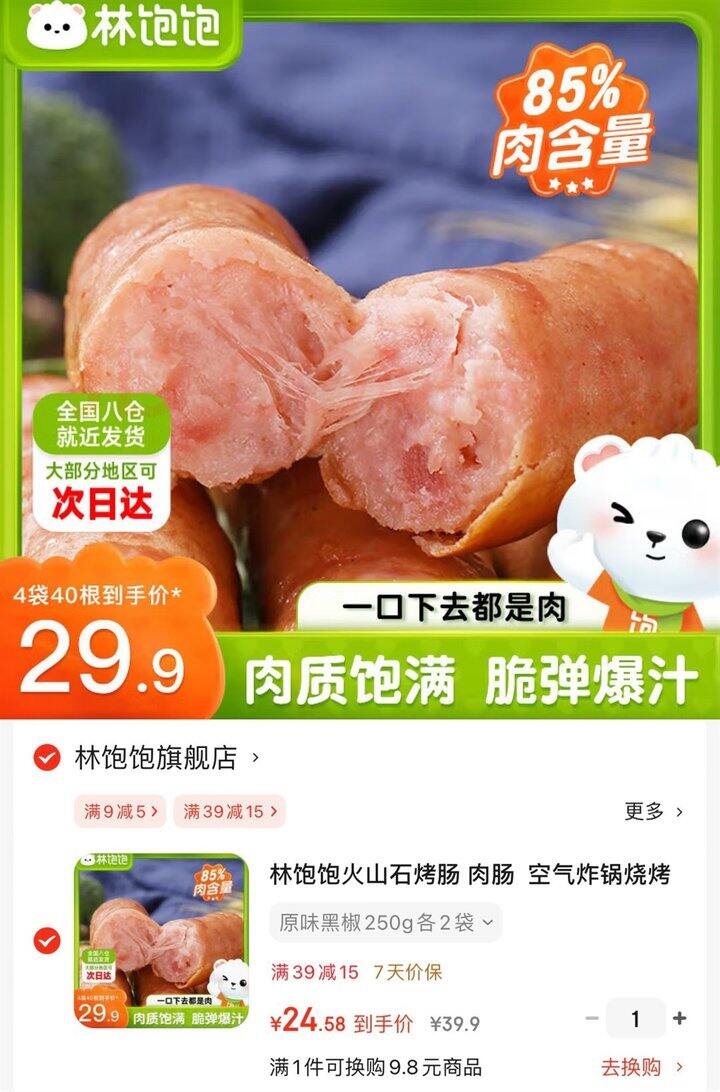Viewport: 720px width, 1092px height.
Task: Increase the sausage quantity with plus
Action: click(680, 1019)
